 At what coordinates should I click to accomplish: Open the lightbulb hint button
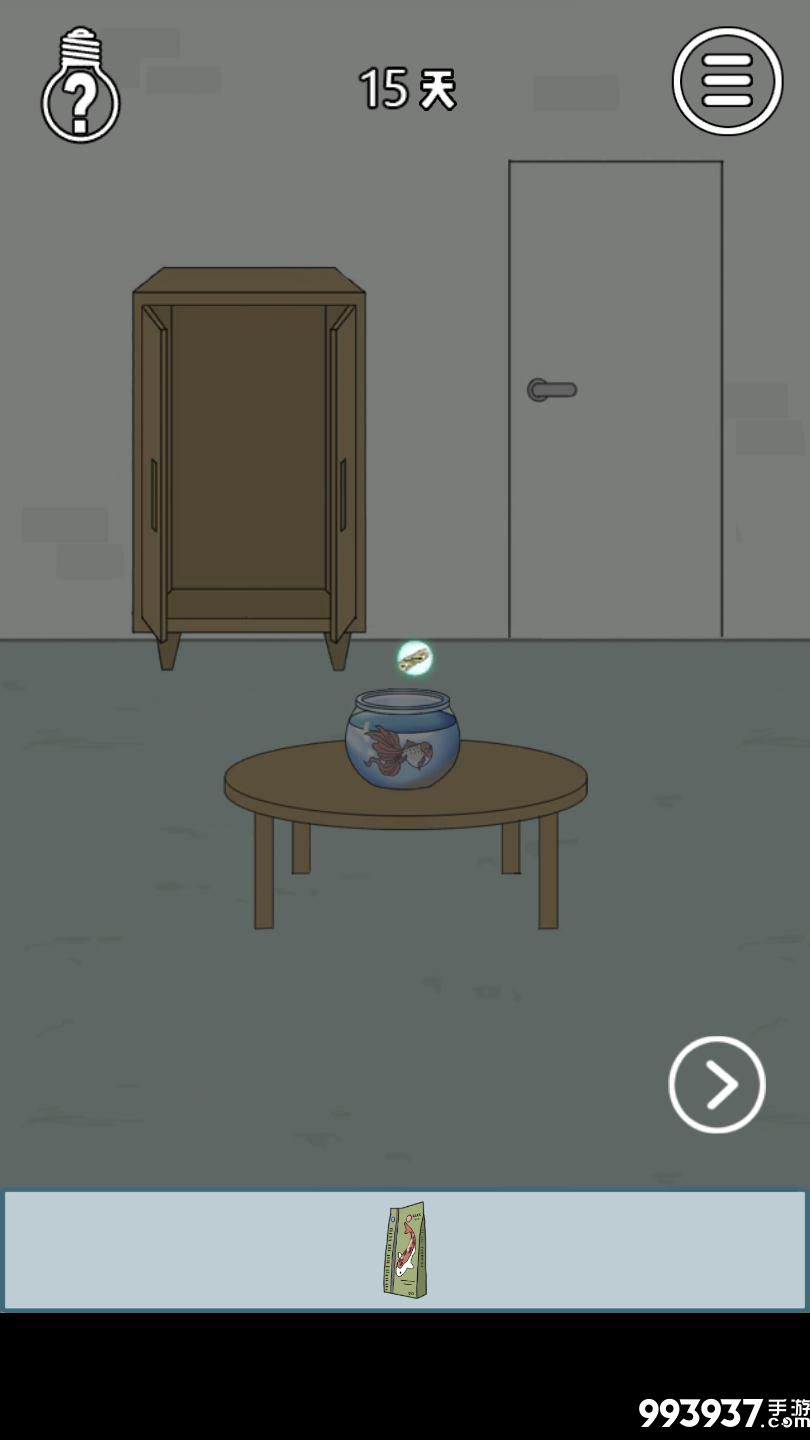click(81, 87)
